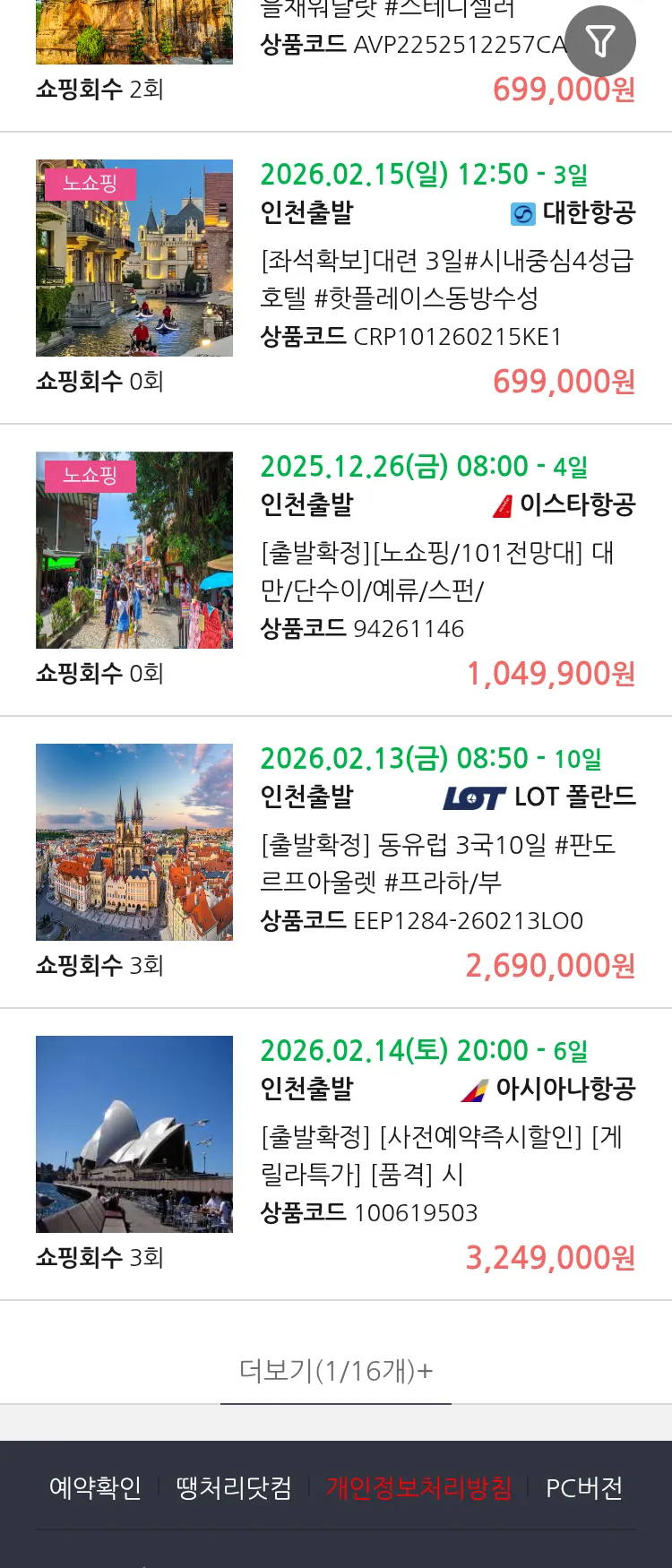
Task: Open the floating filter button
Action: tap(600, 41)
